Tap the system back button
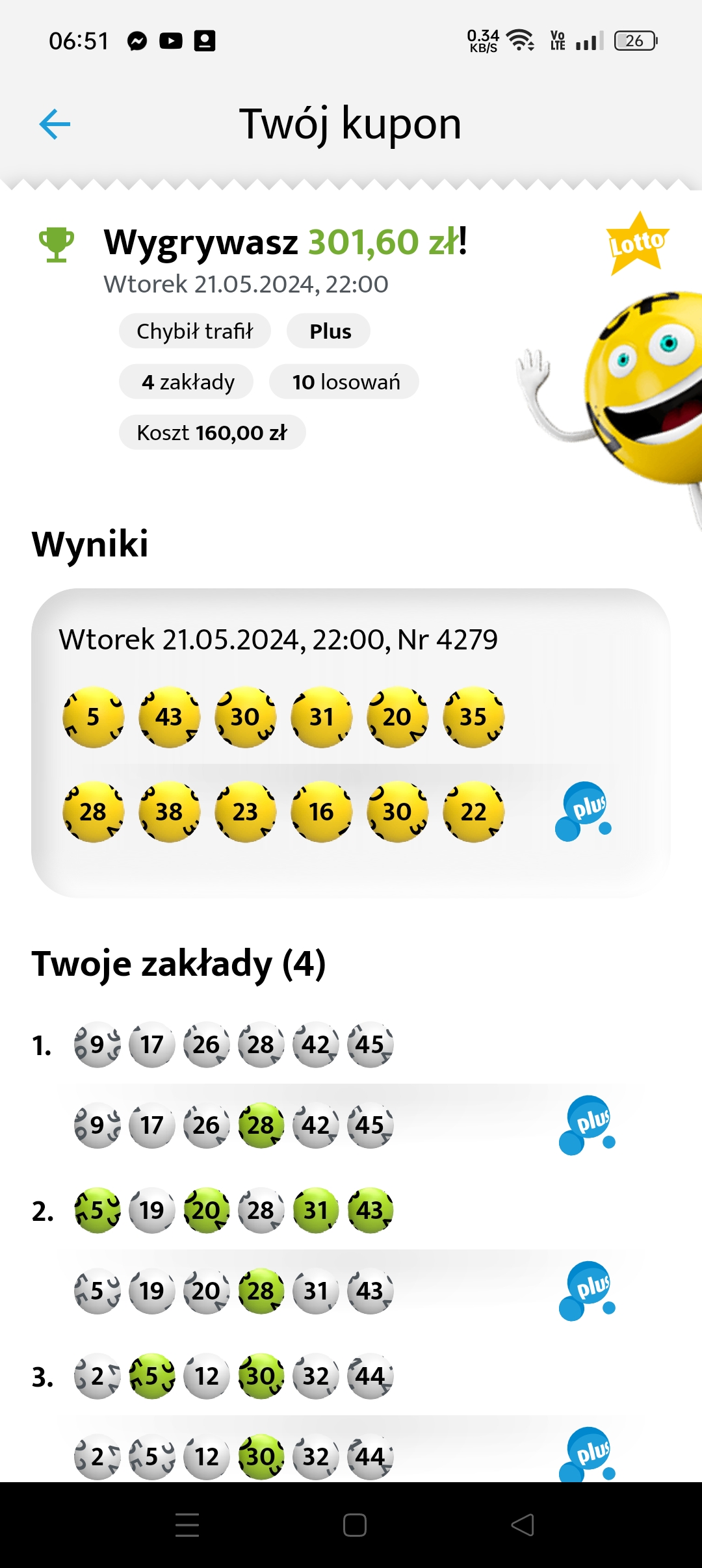Viewport: 702px width, 1568px height. (x=523, y=1525)
